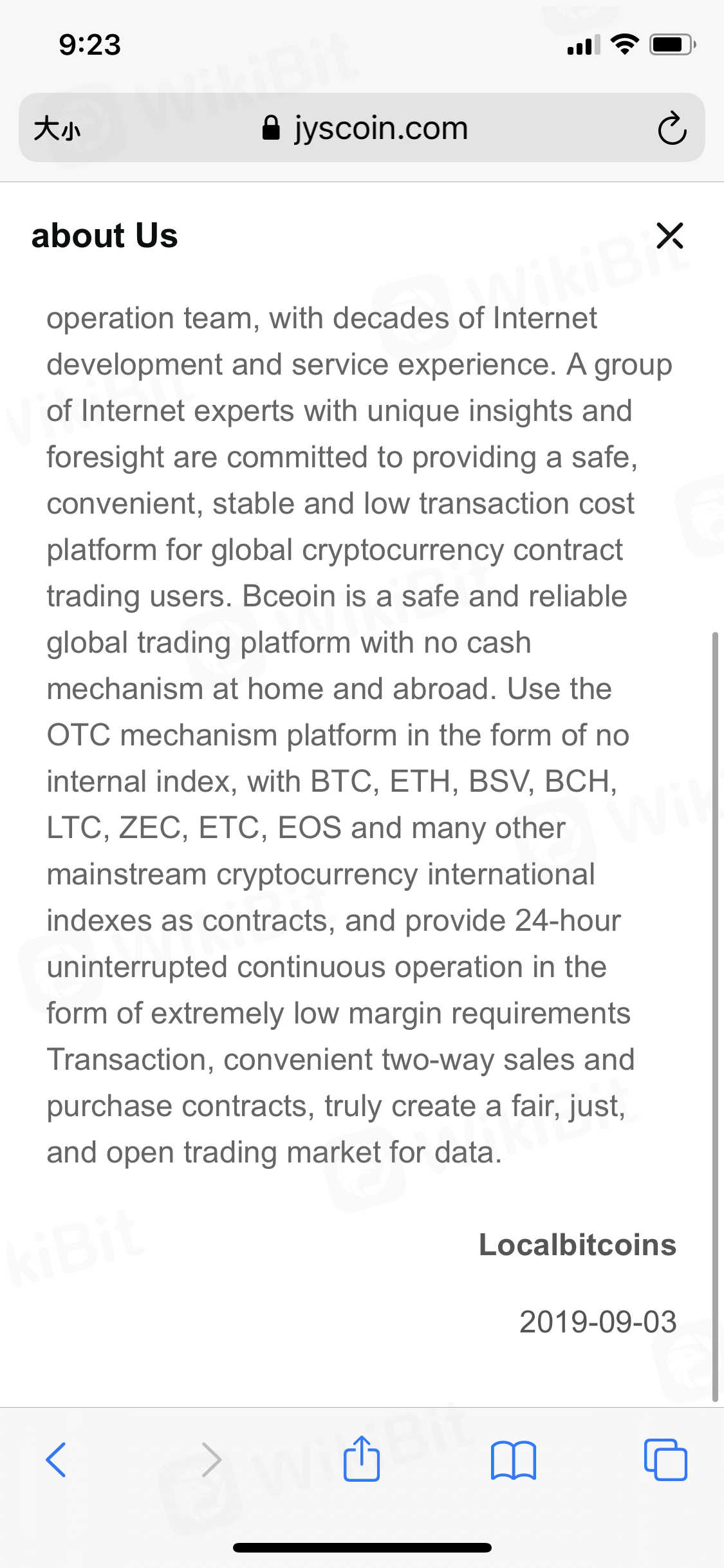The width and height of the screenshot is (724, 1568).
Task: Reload the jyscoin.com page
Action: 672,129
